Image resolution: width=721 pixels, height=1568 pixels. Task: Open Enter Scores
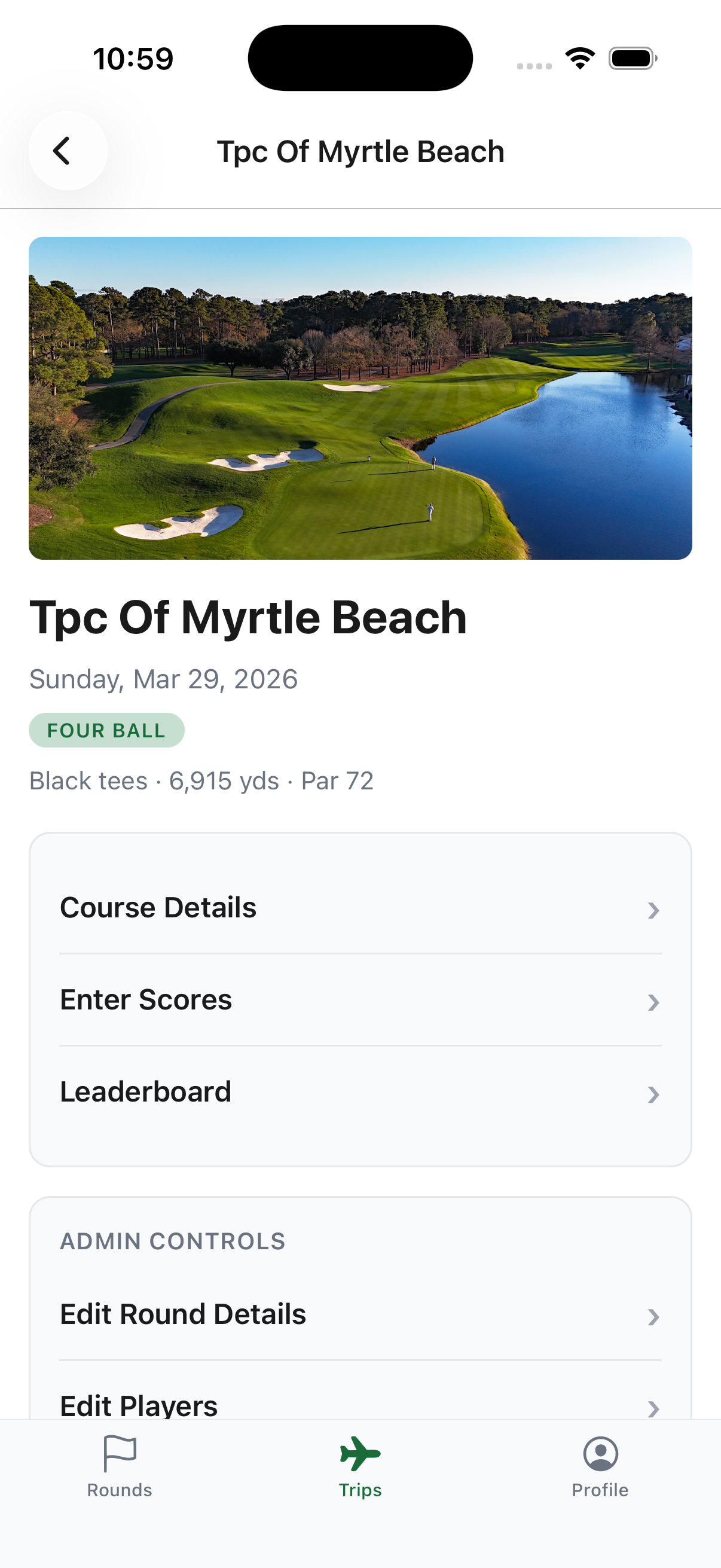pyautogui.click(x=360, y=1000)
